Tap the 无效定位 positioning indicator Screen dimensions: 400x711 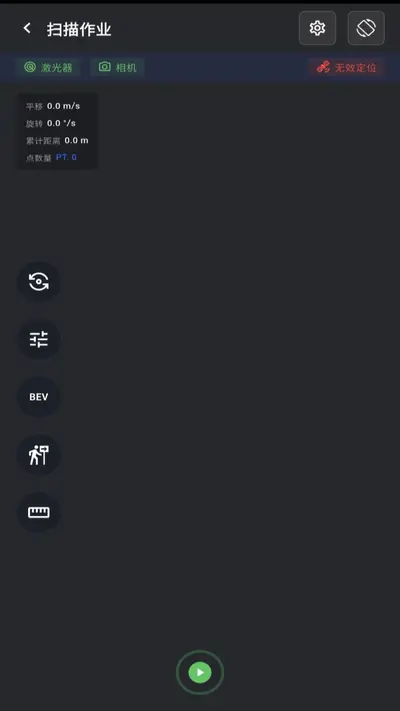point(346,68)
